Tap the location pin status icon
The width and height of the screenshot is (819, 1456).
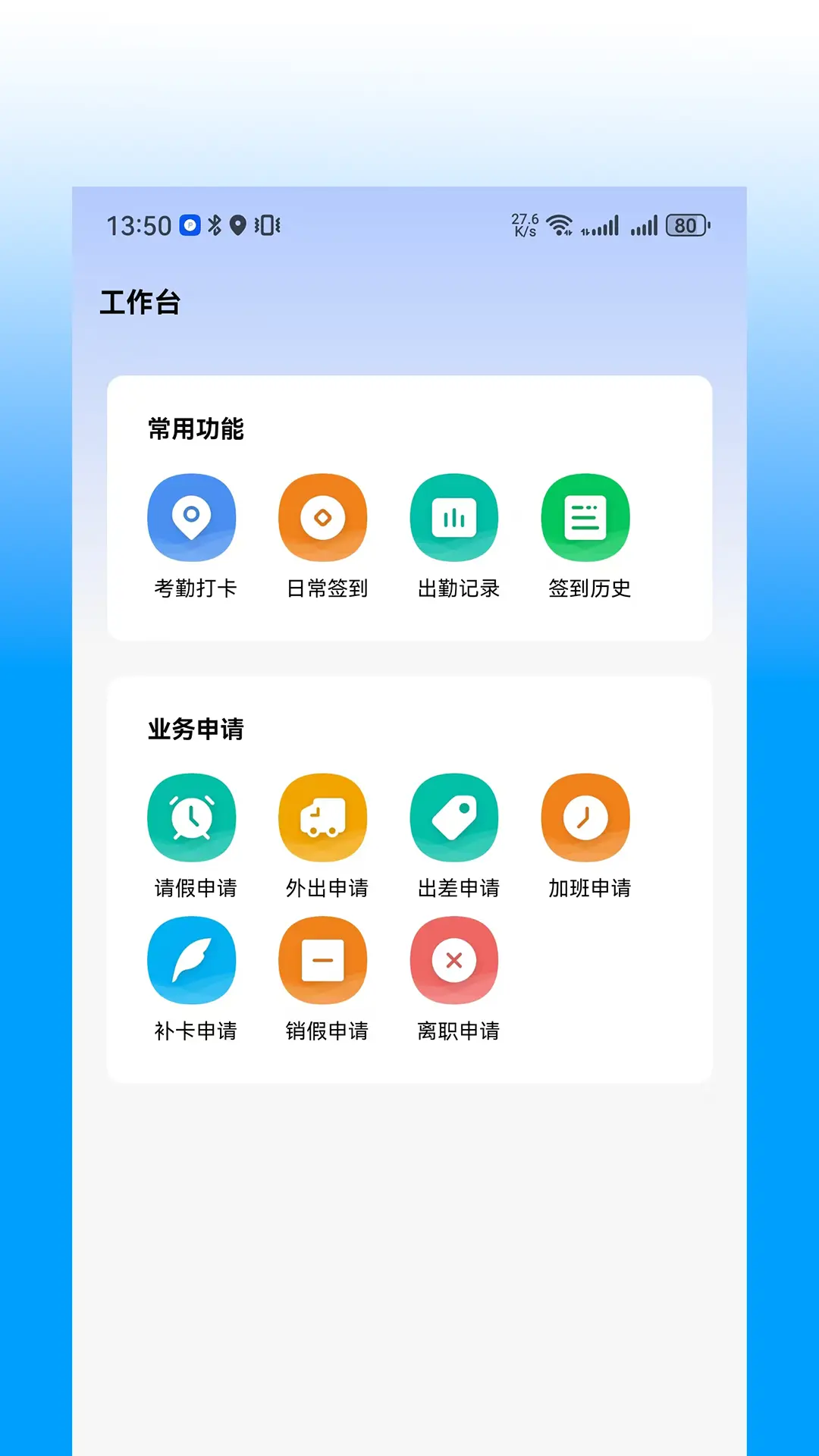coord(239,224)
